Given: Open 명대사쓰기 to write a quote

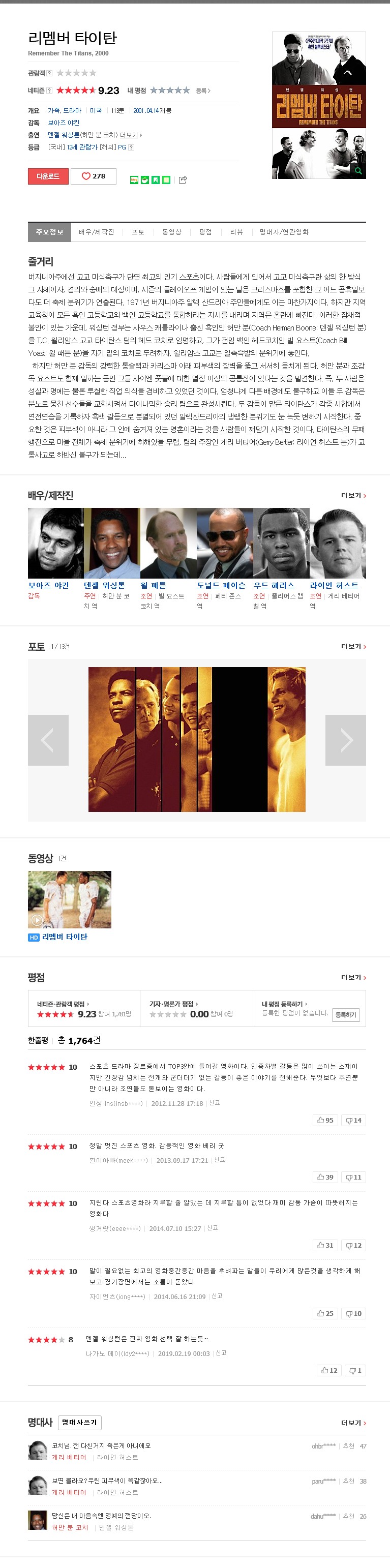Looking at the screenshot, I should point(80,1422).
